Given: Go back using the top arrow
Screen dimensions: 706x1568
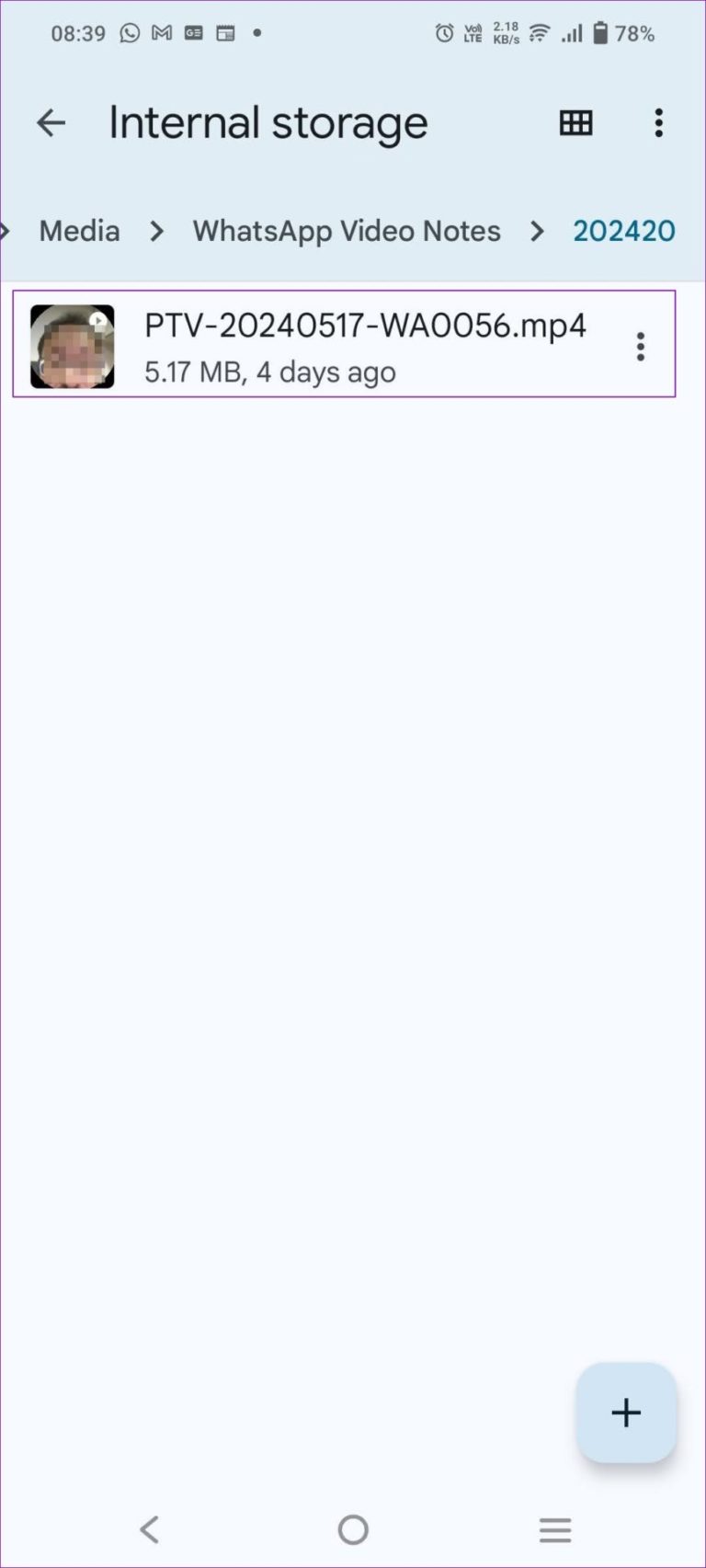Looking at the screenshot, I should tap(51, 122).
